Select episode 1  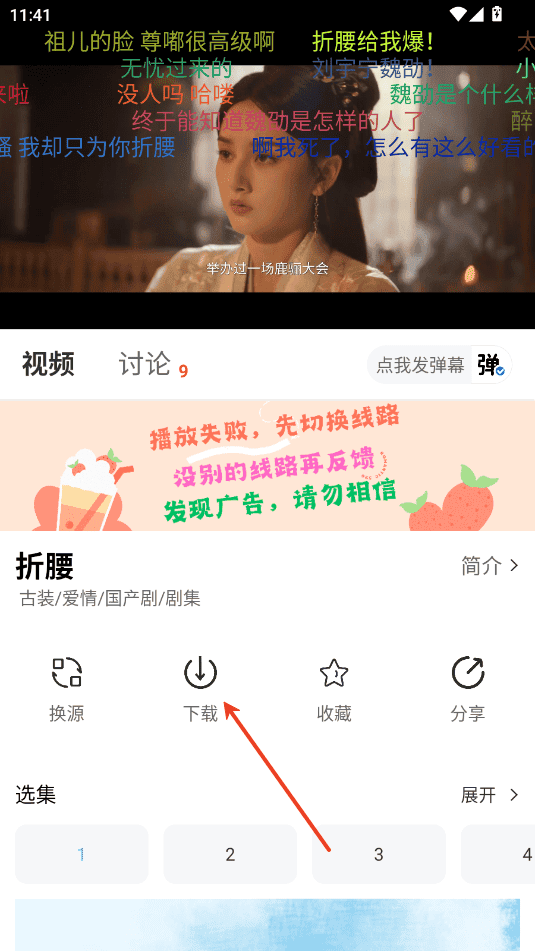[x=81, y=854]
